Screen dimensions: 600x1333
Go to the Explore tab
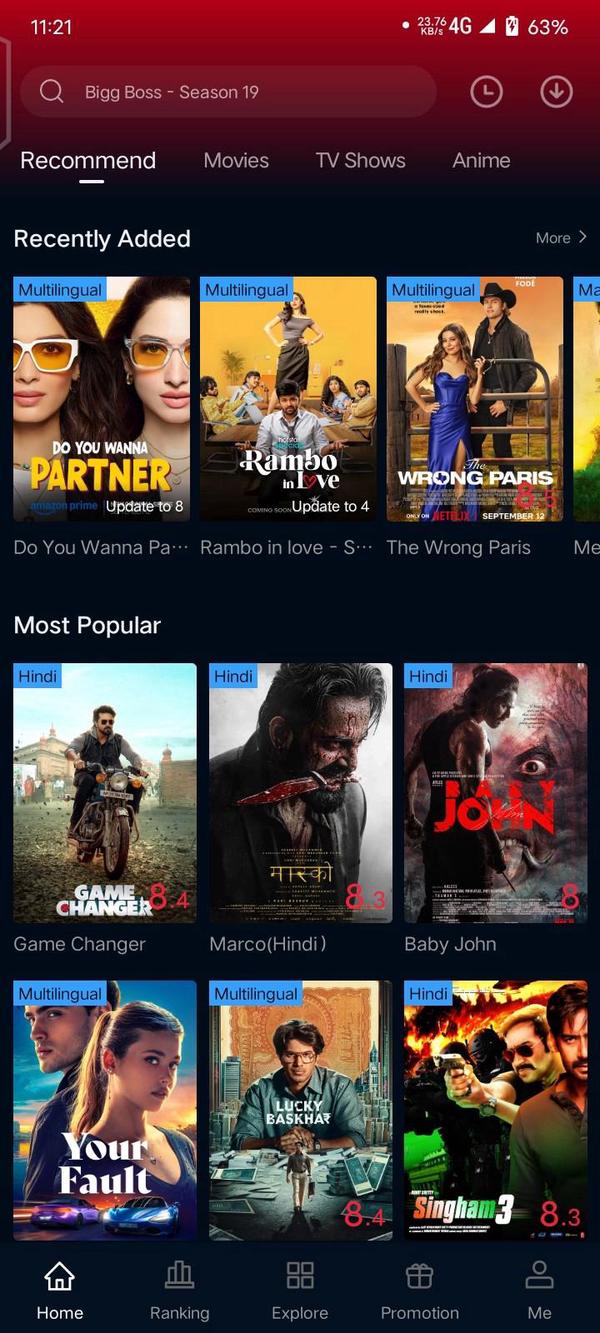coord(300,1290)
